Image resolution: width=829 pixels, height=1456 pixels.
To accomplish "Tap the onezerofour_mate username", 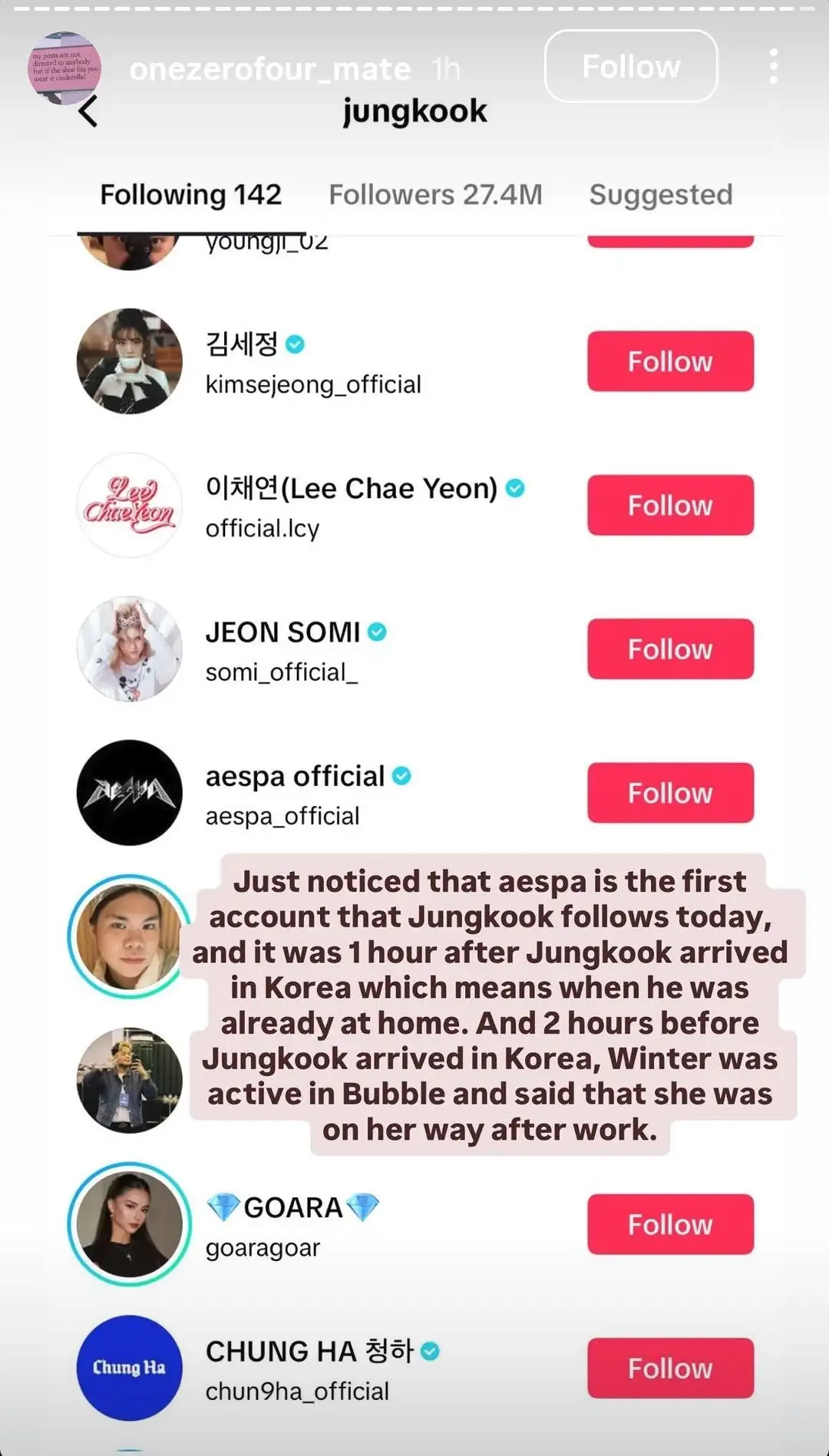I will point(270,70).
